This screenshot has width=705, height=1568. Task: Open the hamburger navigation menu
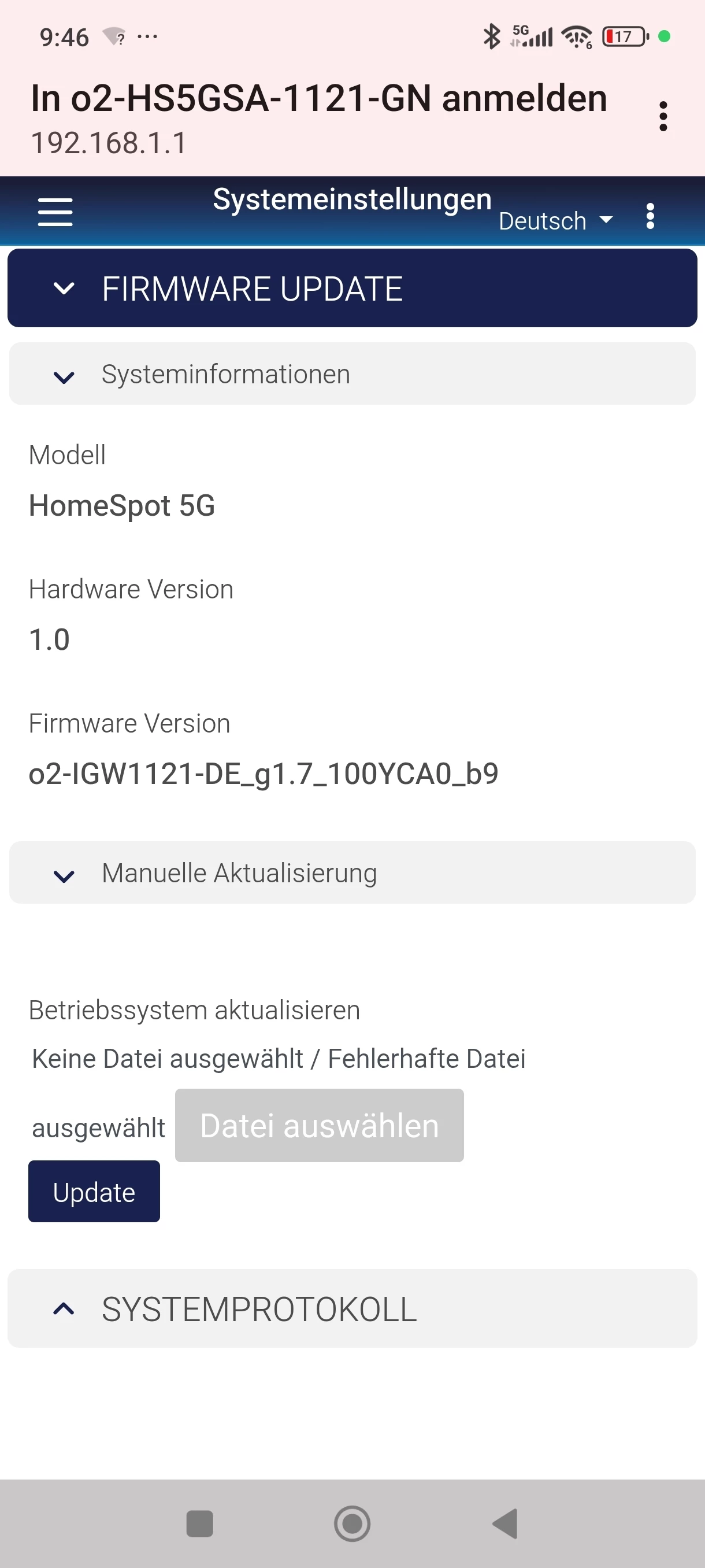(x=55, y=212)
